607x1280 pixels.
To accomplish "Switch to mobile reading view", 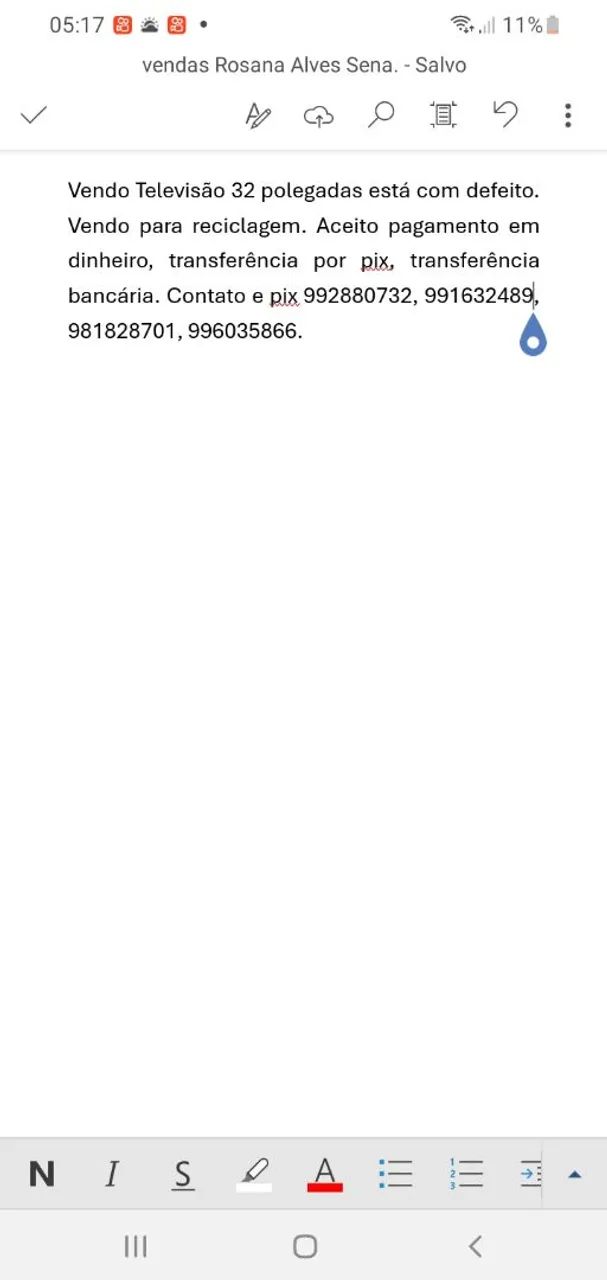I will (442, 115).
